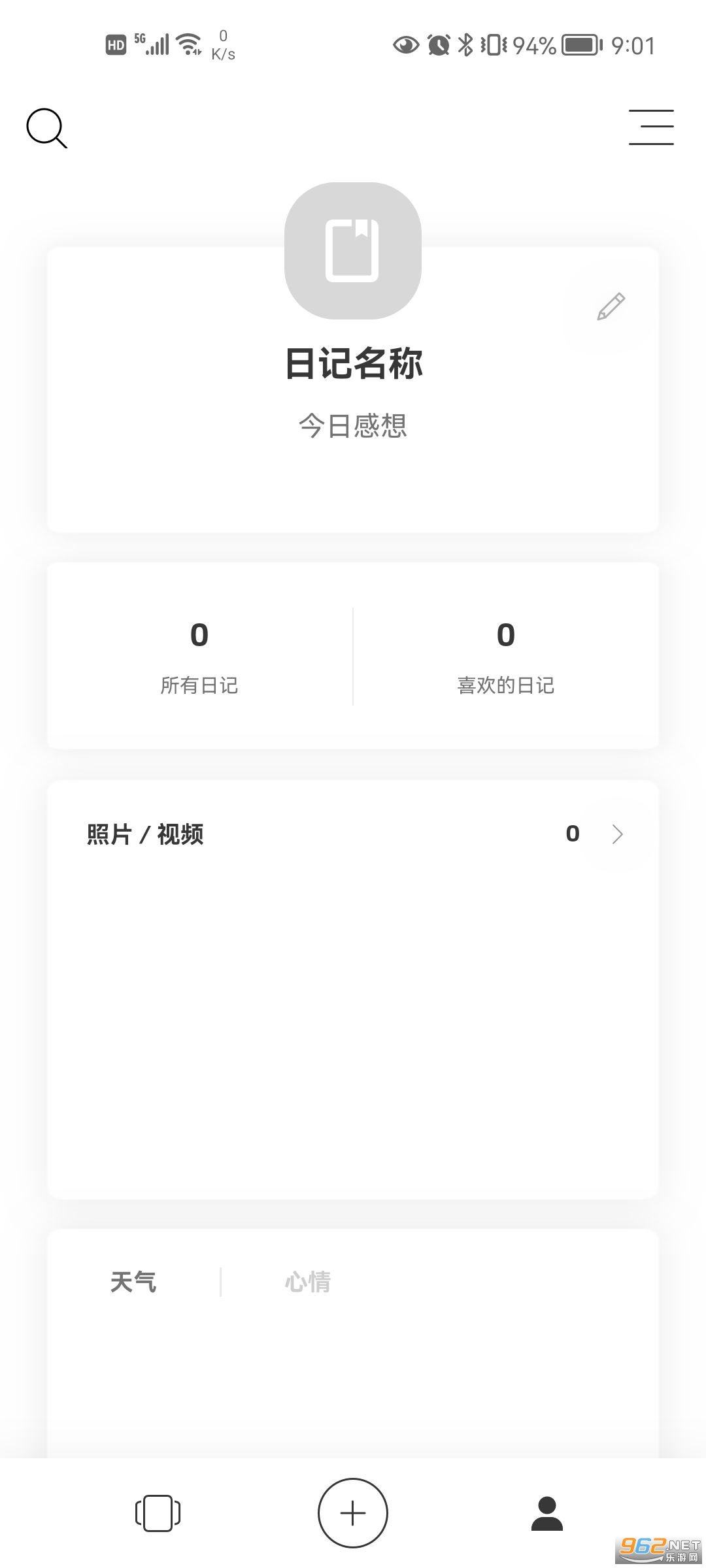View 所有日记 list
Screen dimensions: 706x1568
199,657
